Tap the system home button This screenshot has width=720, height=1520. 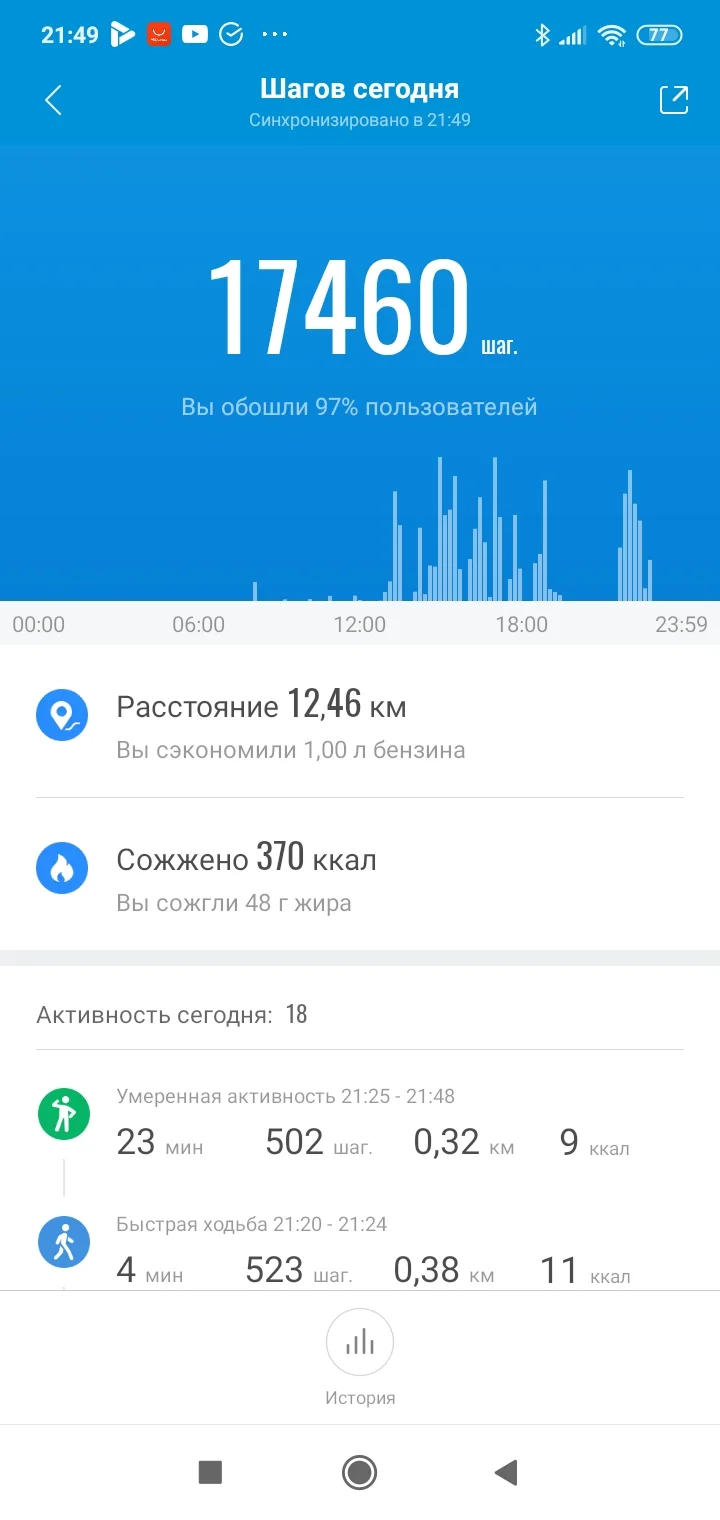(x=359, y=1472)
